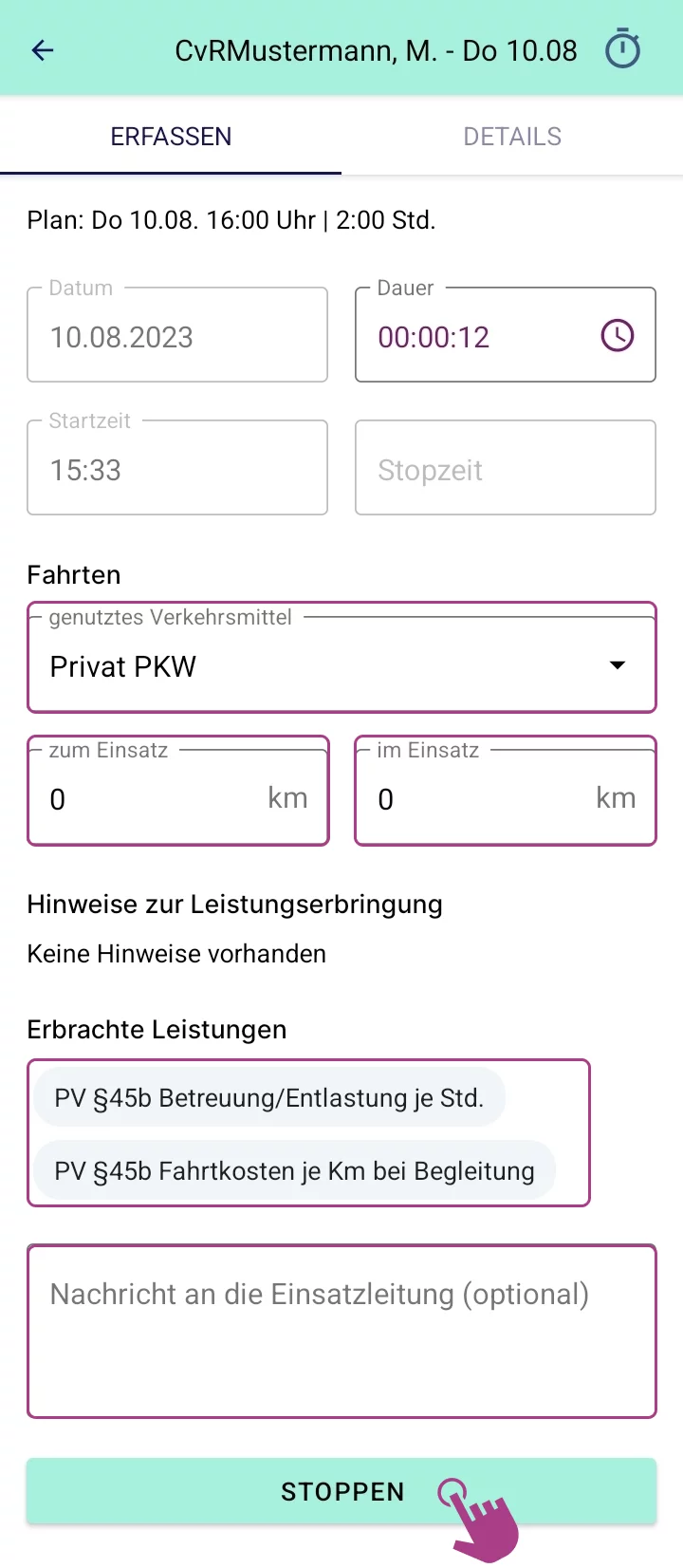Viewport: 683px width, 1568px height.
Task: Tap the Datum date field
Action: tap(177, 337)
